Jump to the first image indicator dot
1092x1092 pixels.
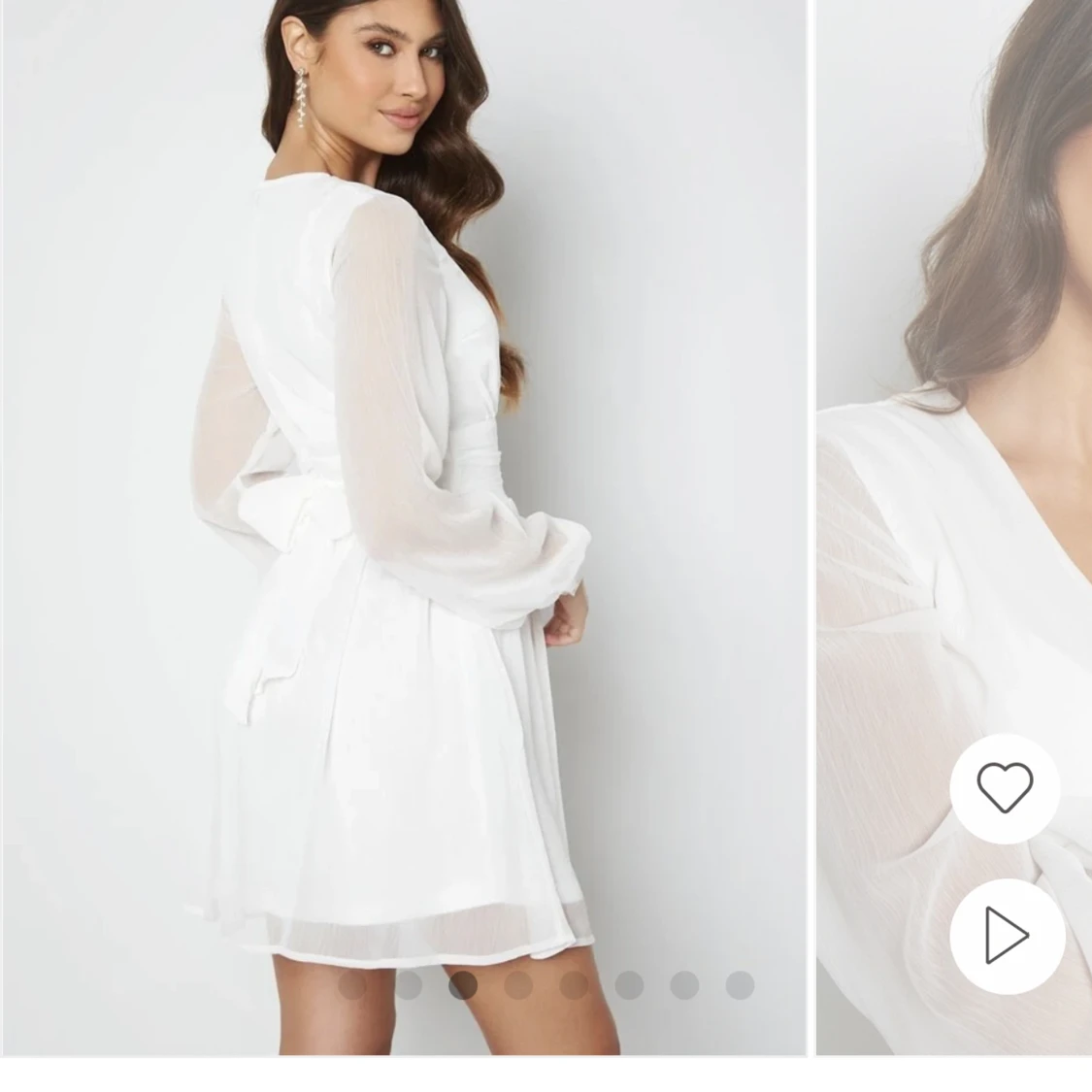click(x=351, y=985)
